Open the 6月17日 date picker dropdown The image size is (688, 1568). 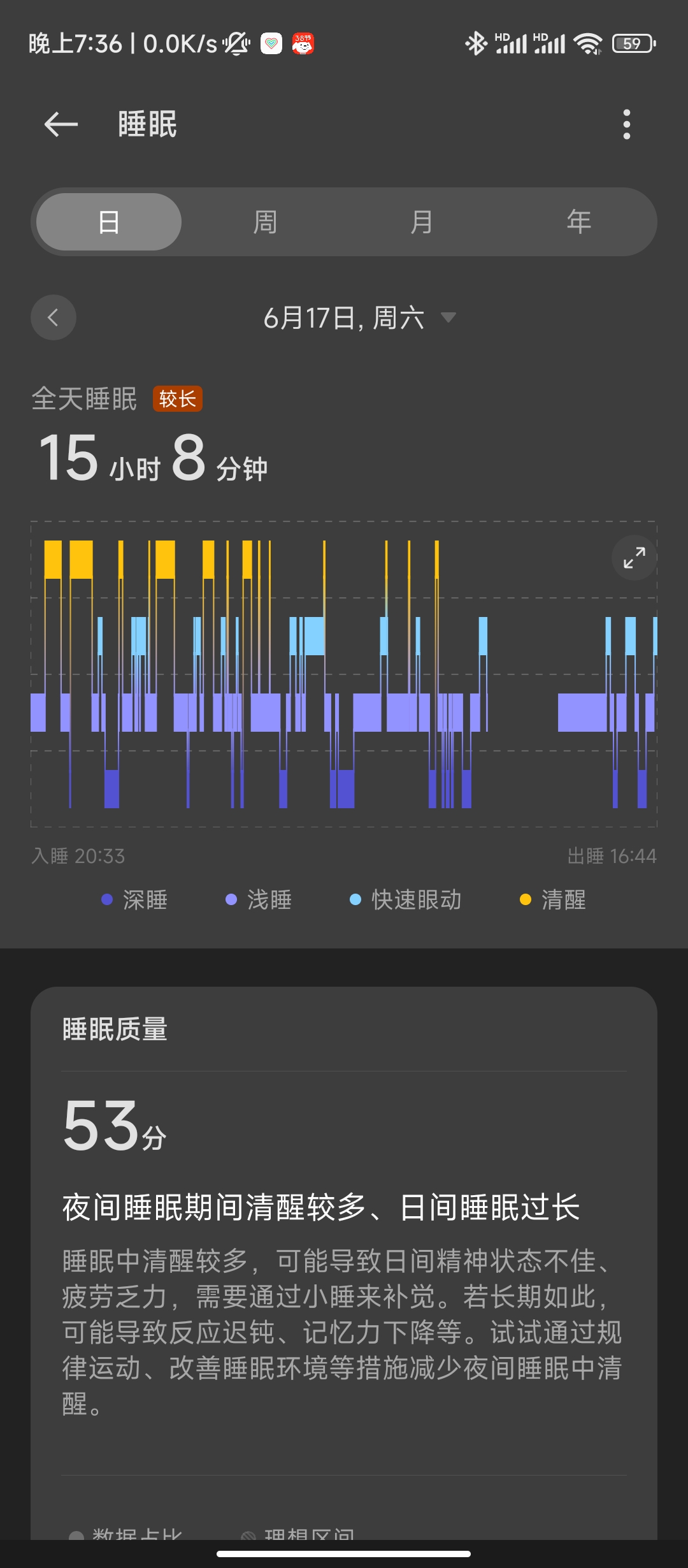(360, 317)
